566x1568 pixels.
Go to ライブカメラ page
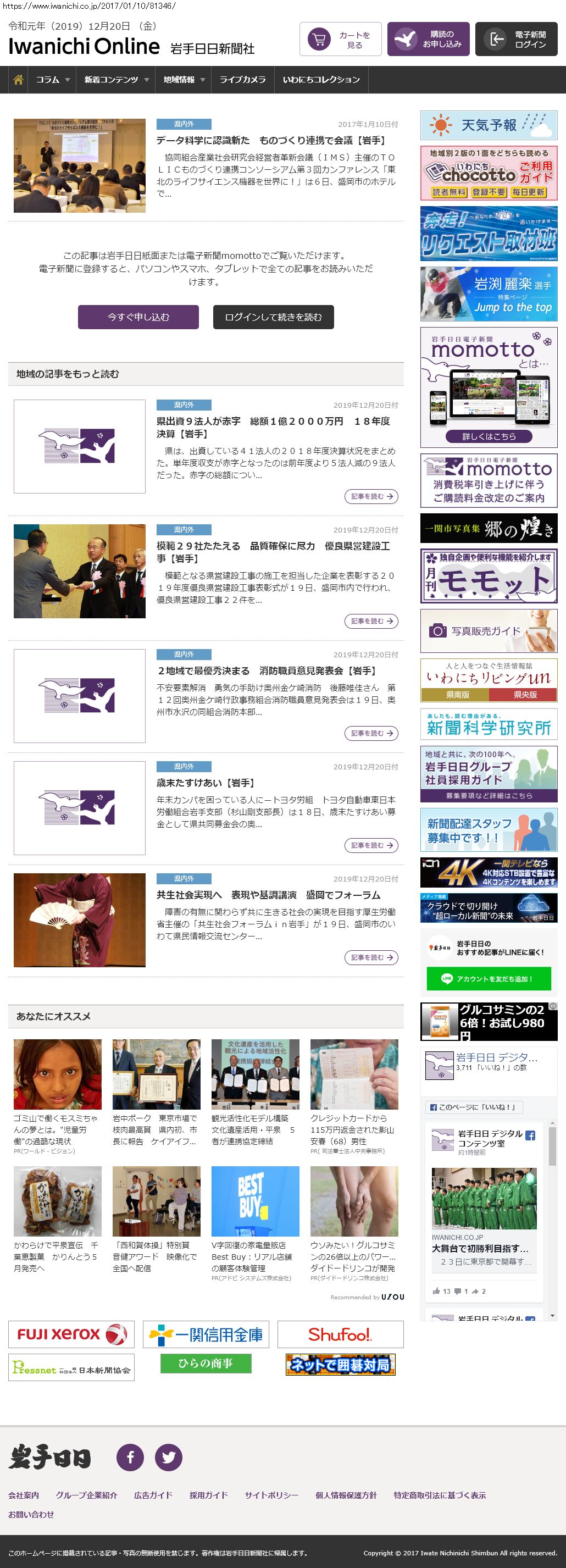pyautogui.click(x=242, y=80)
